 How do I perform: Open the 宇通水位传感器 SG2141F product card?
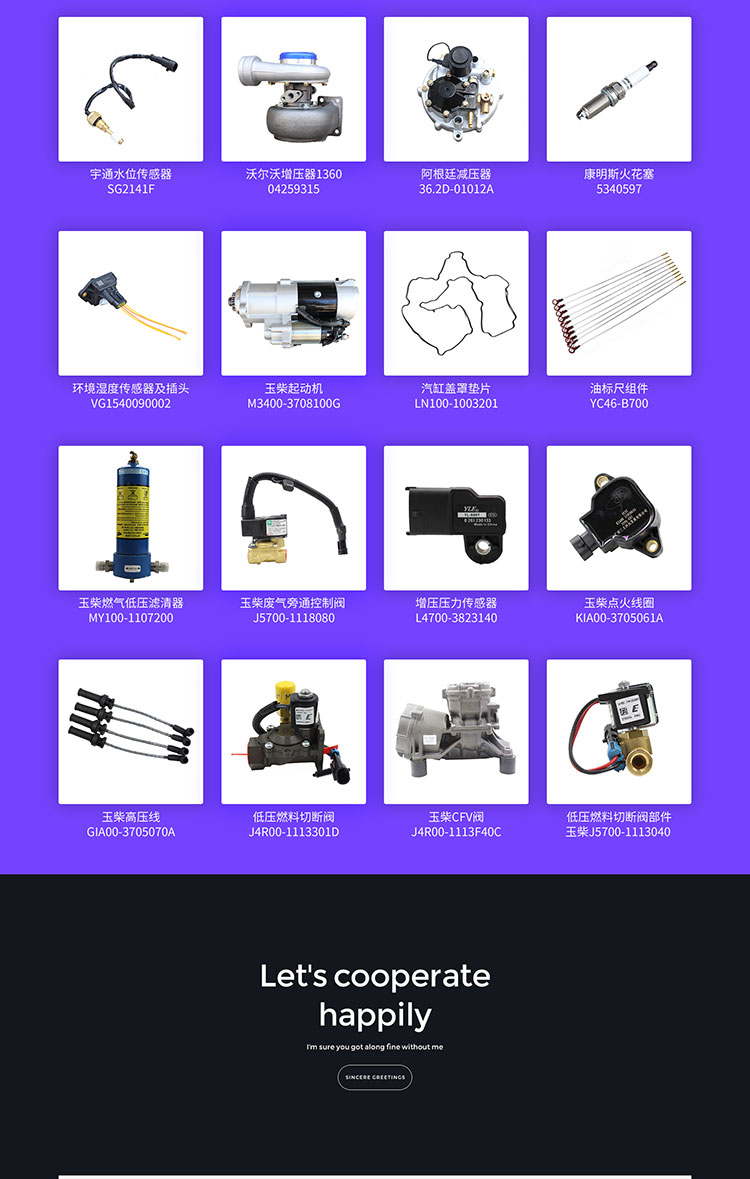pos(130,89)
